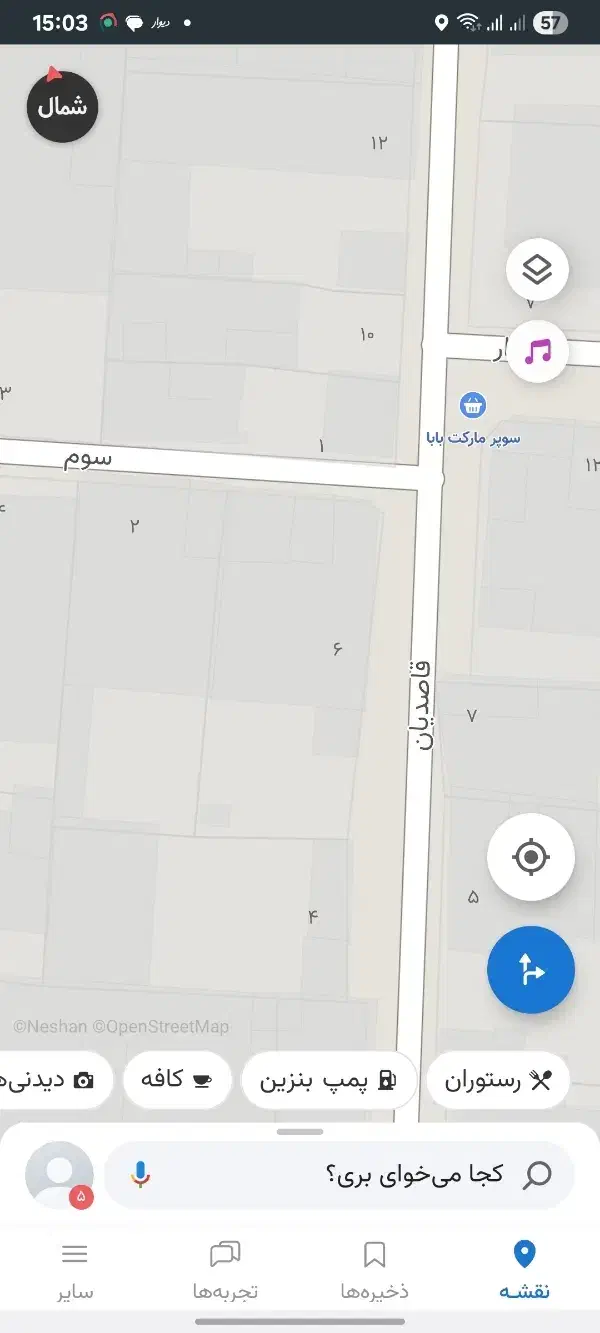Viewport: 600px width, 1333px height.
Task: Select the پمپ بنزین chip
Action: (x=329, y=1081)
